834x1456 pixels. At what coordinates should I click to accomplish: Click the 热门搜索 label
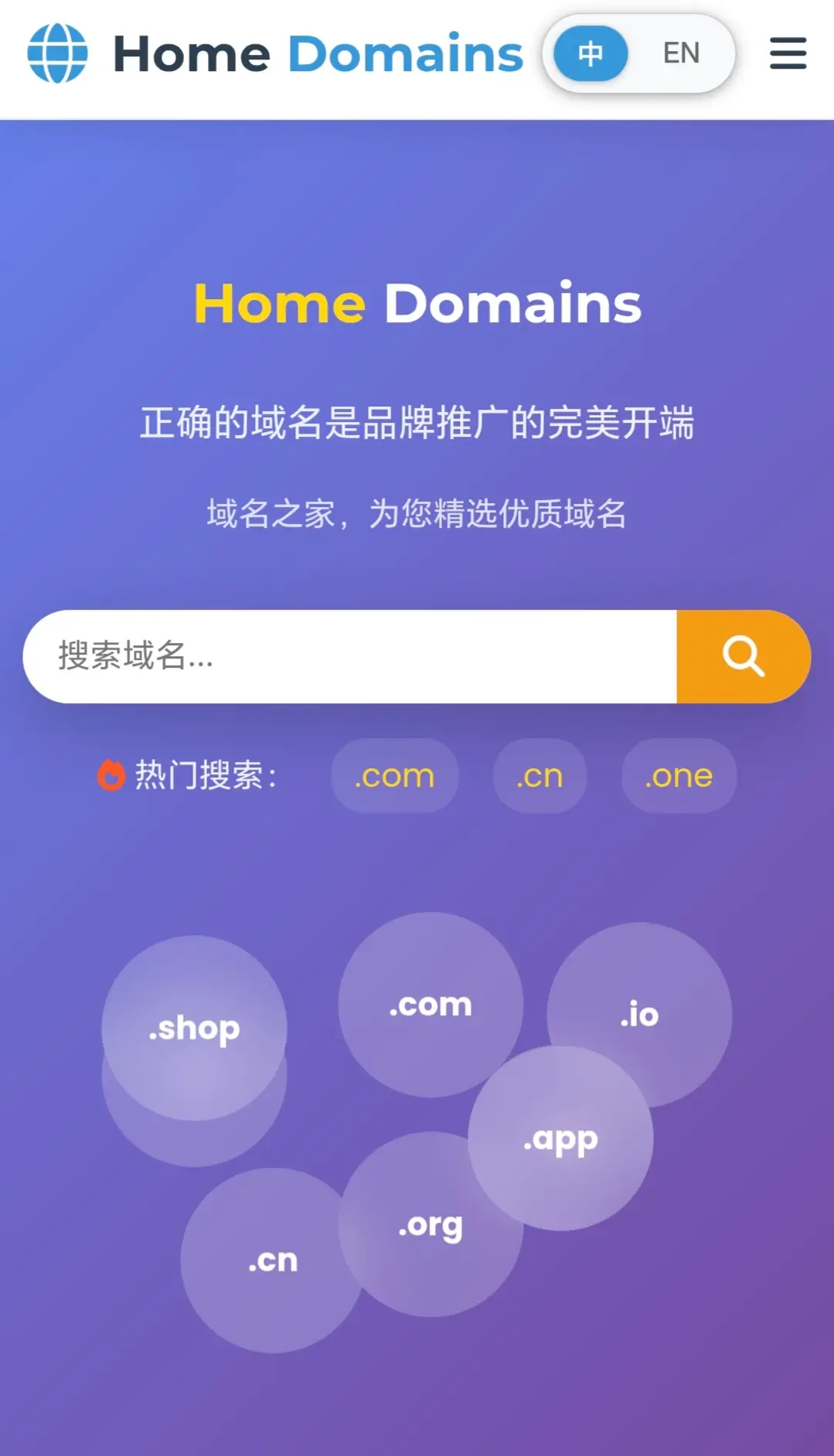207,775
